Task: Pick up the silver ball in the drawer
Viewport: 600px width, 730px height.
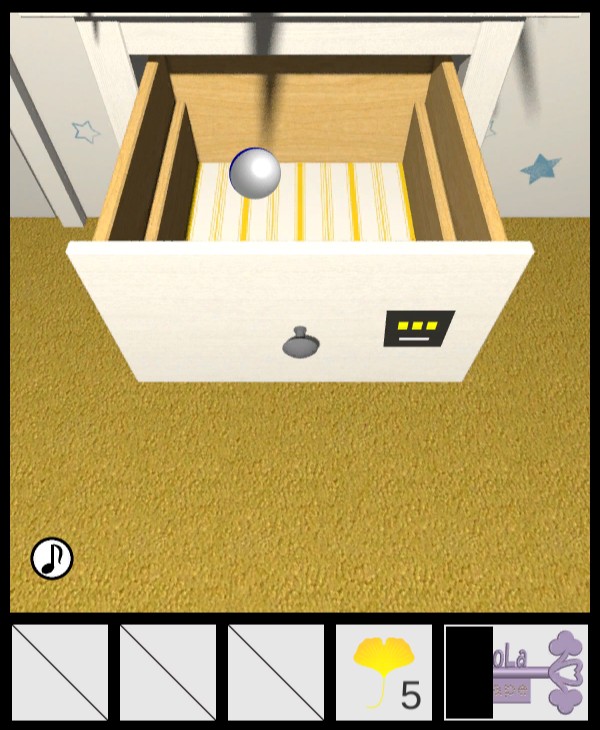Action: pyautogui.click(x=255, y=173)
